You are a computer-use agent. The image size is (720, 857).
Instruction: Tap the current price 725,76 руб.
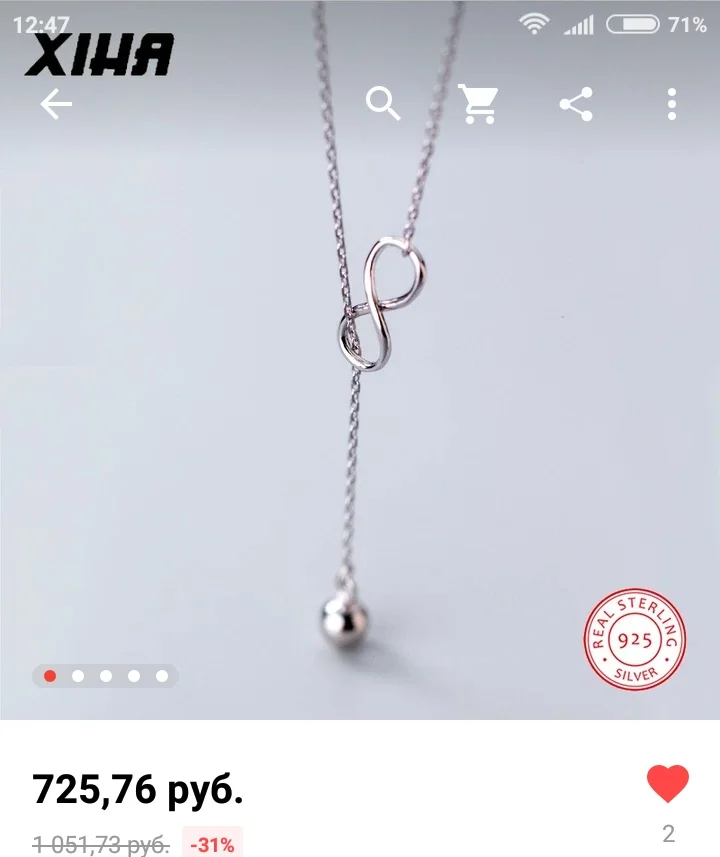coord(136,791)
